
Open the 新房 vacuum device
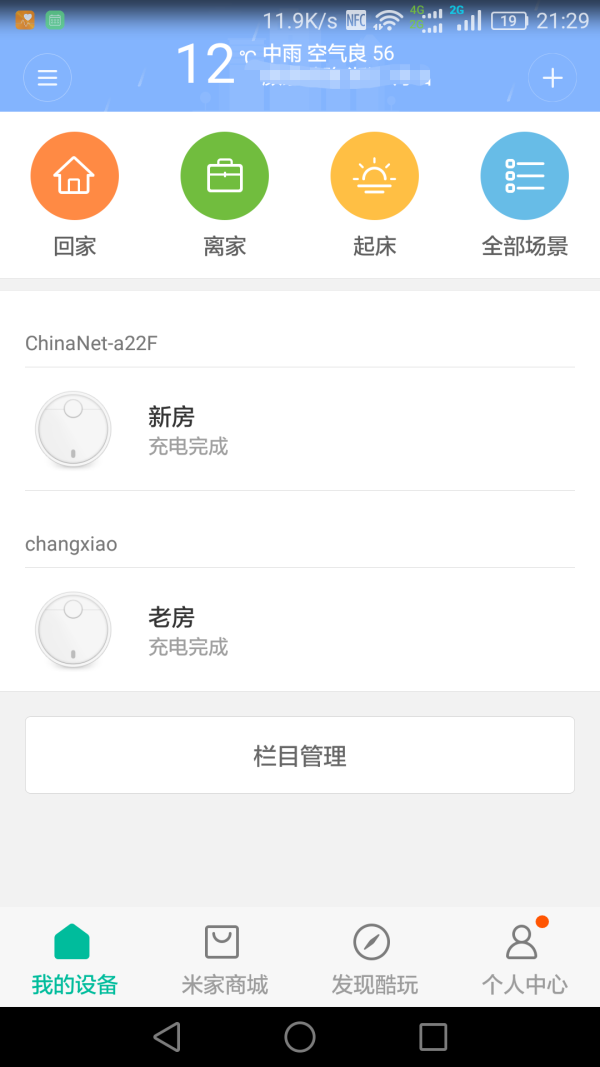tap(300, 430)
